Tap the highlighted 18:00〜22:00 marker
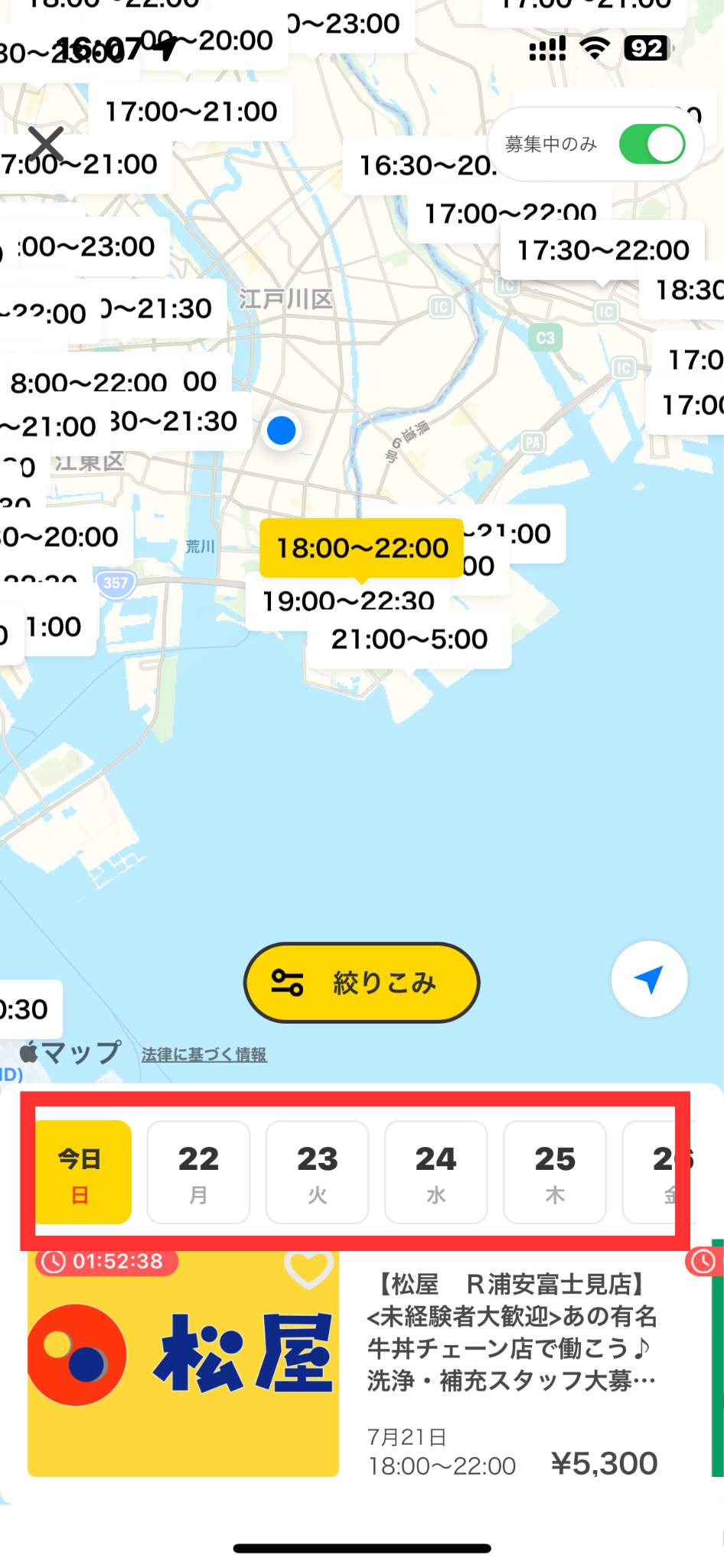The height and width of the screenshot is (1568, 724). (x=362, y=548)
